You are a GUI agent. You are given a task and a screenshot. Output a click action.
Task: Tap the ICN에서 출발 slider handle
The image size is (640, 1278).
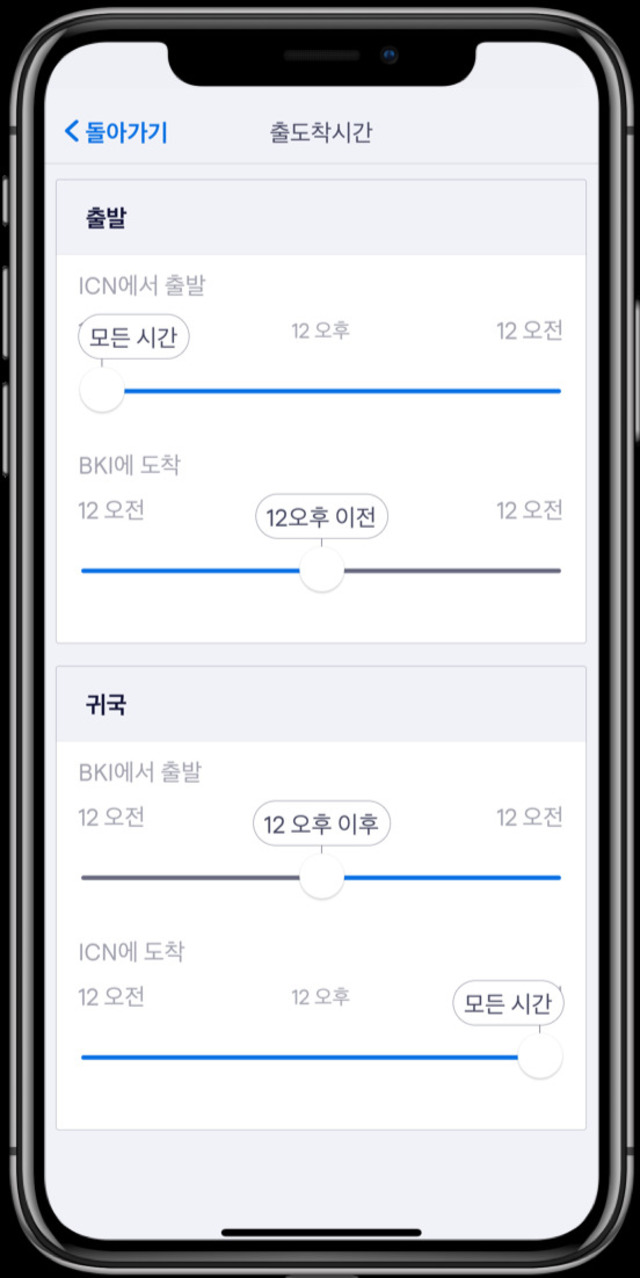(x=102, y=391)
